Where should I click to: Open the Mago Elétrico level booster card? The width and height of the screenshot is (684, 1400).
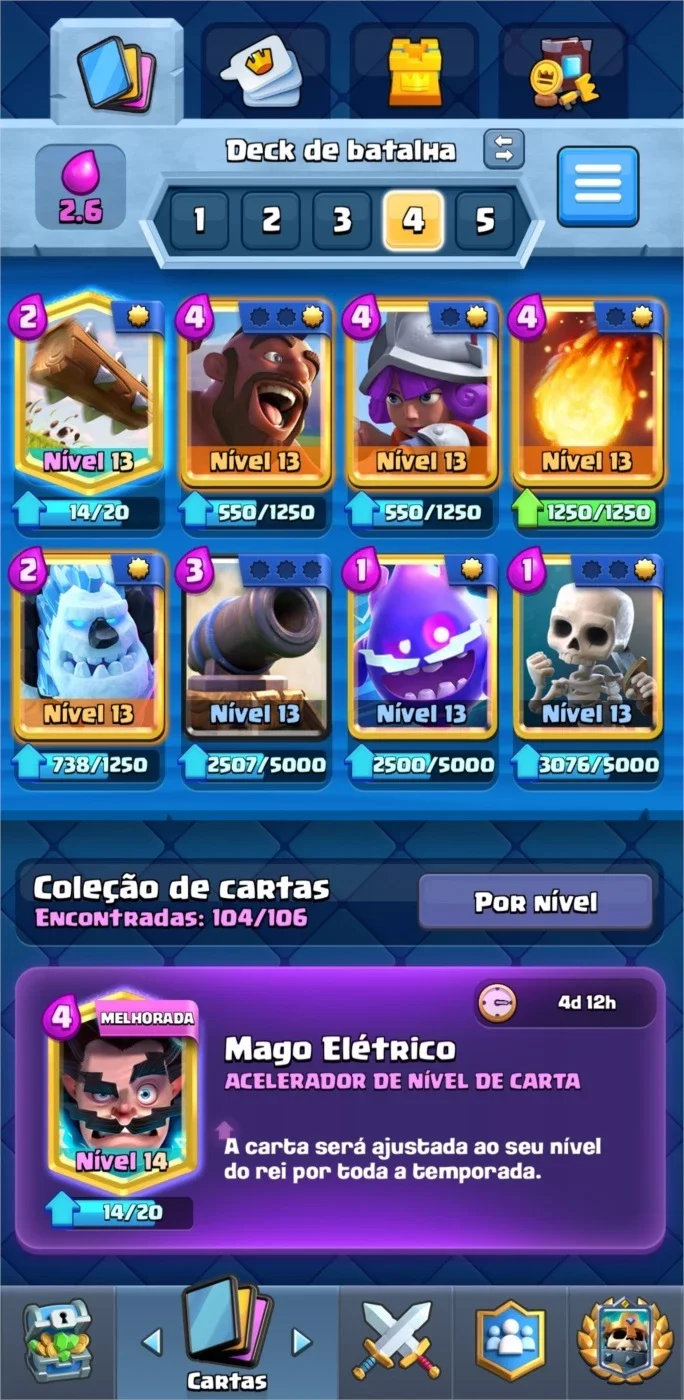tap(340, 1108)
